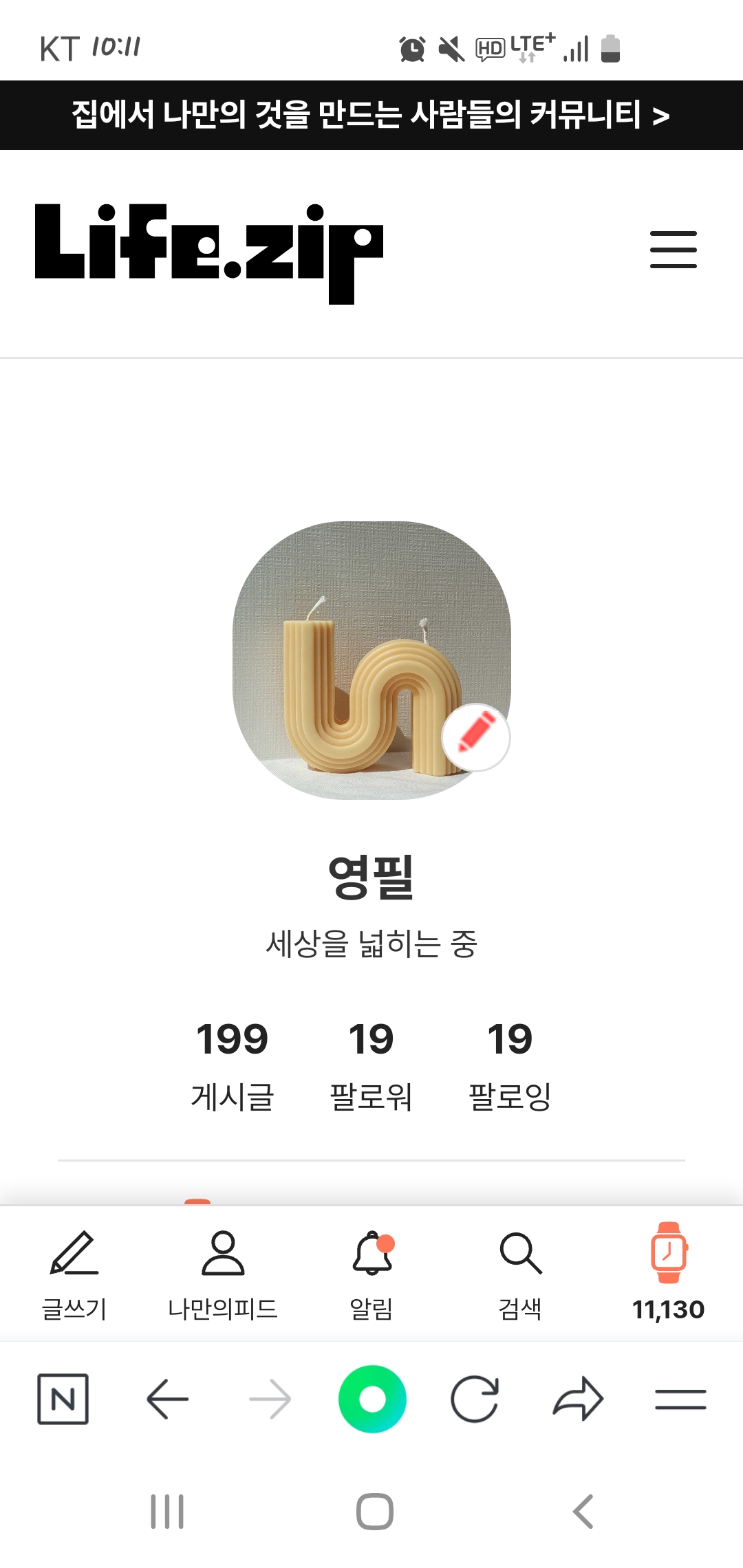Open the community banner at the top
The image size is (743, 1568).
click(x=371, y=115)
